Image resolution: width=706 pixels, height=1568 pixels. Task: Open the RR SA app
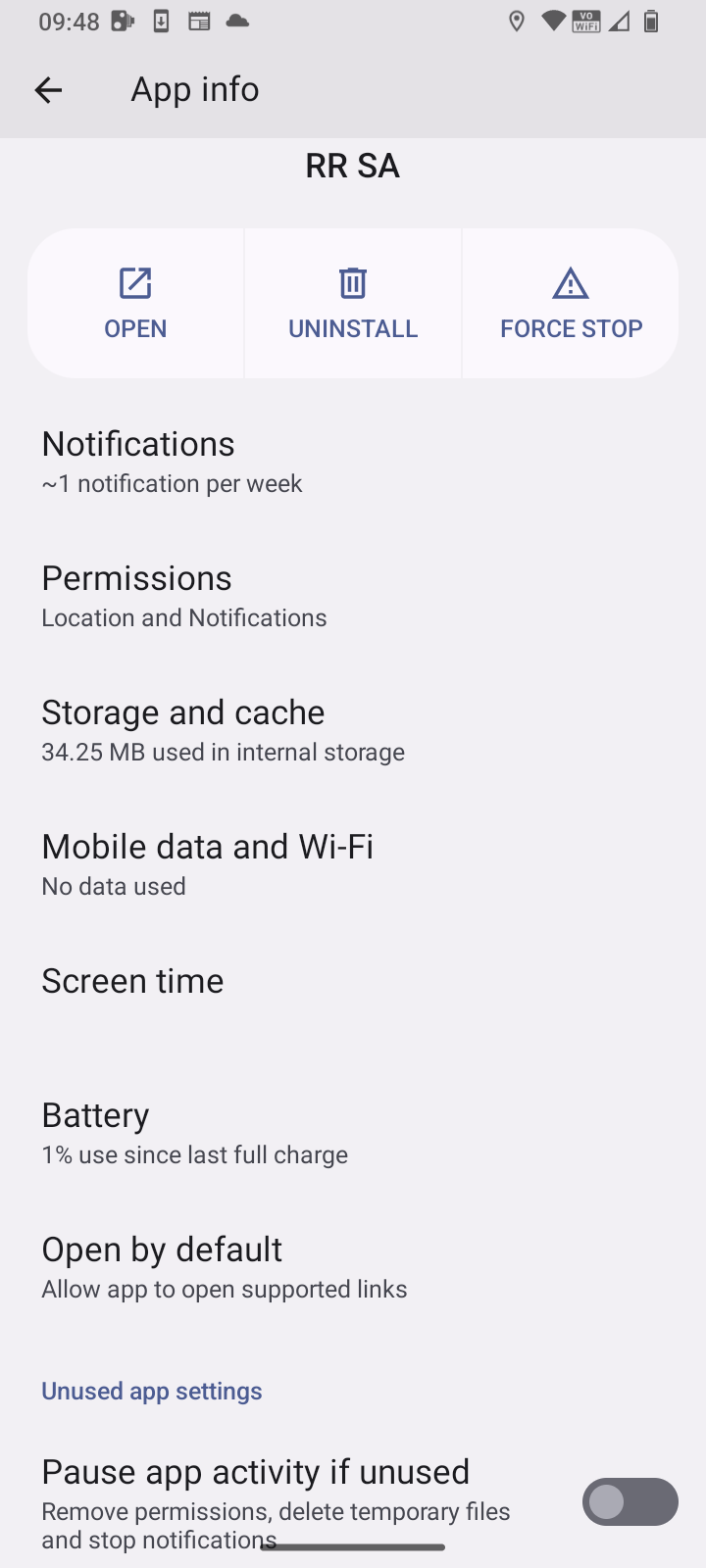tap(135, 304)
